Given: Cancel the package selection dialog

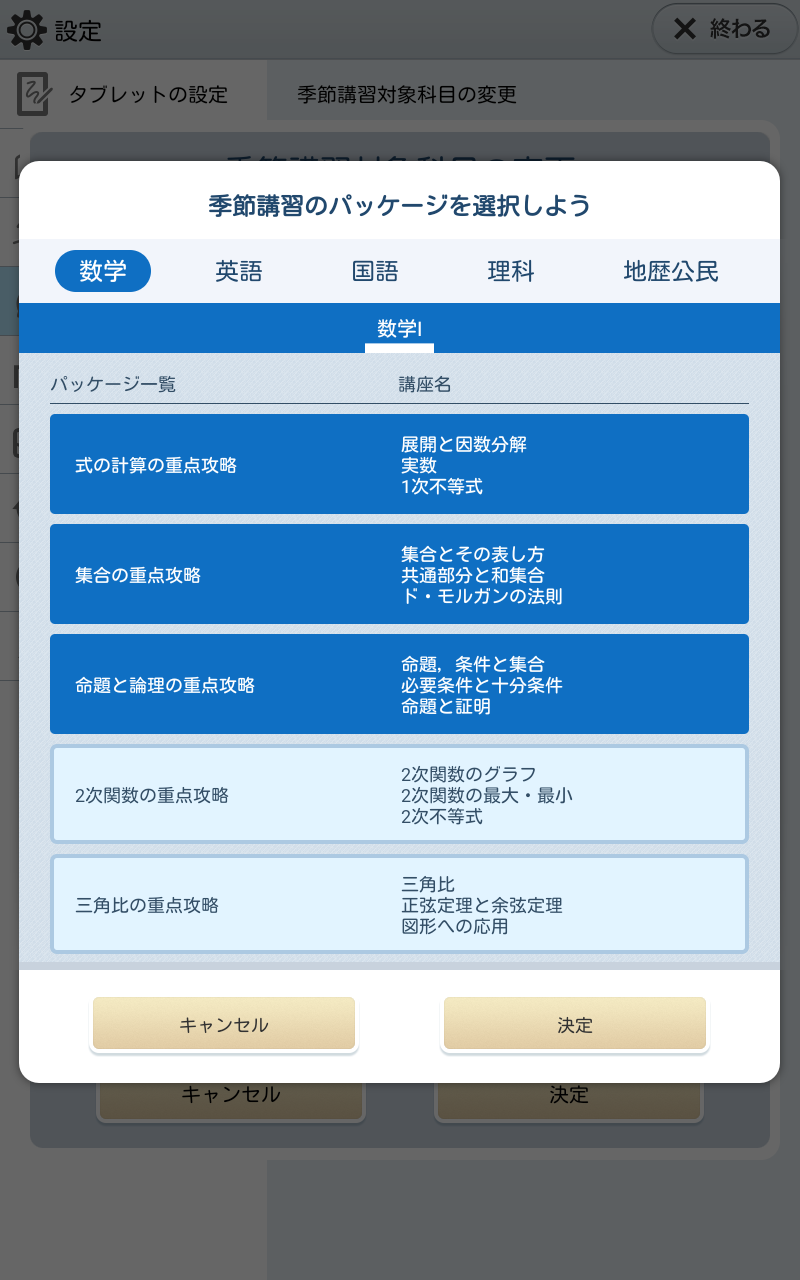Looking at the screenshot, I should (224, 1024).
